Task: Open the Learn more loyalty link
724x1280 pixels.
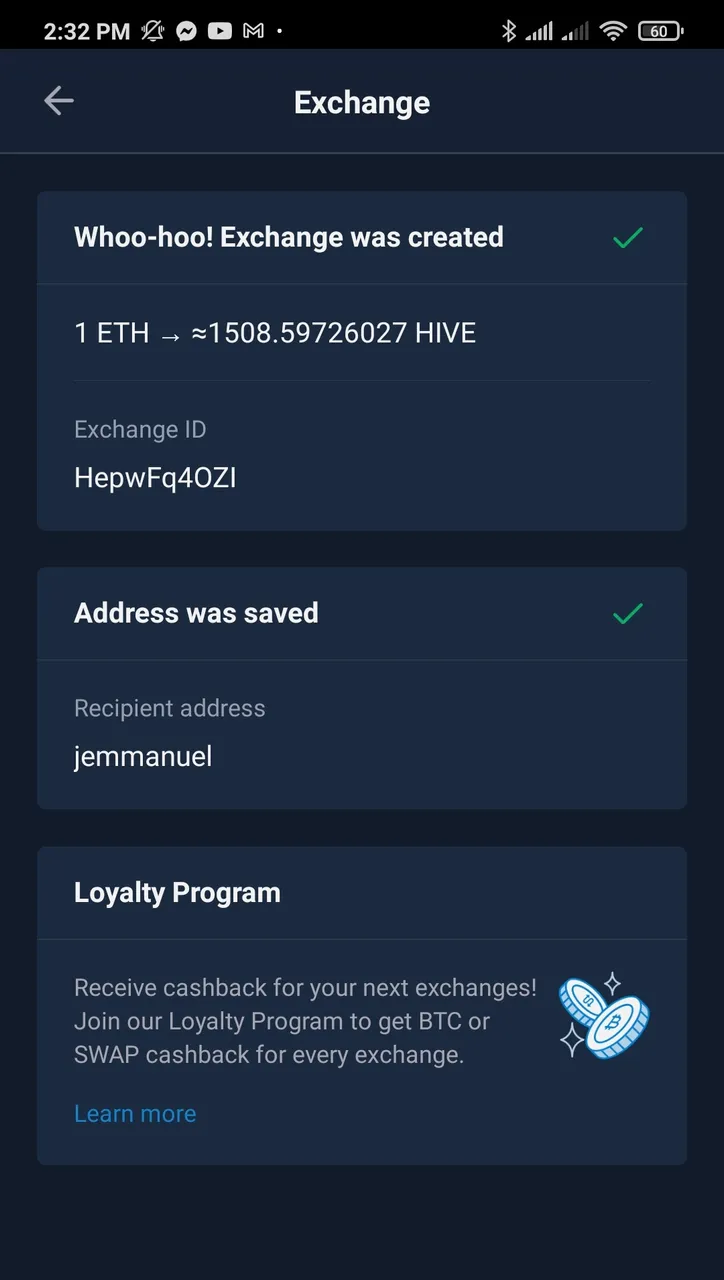Action: 135,1114
